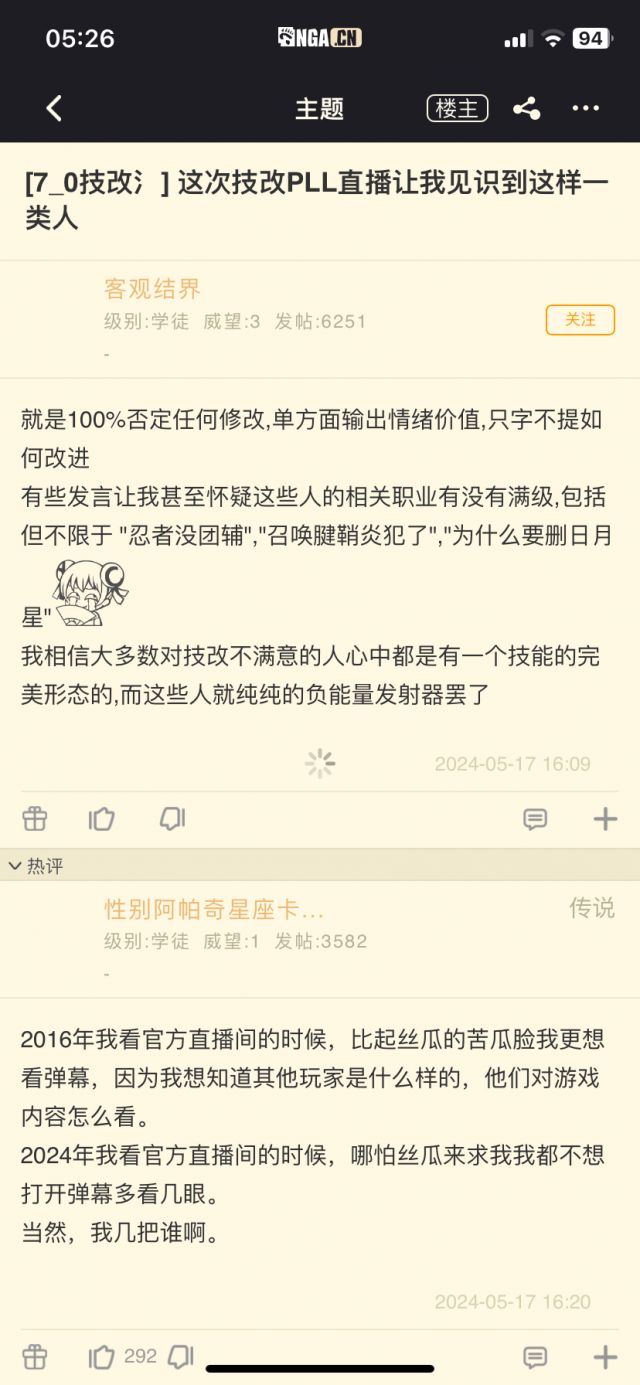Screen dimensions: 640x1385
Task: Open plus options on 客观结界's post
Action: (605, 819)
